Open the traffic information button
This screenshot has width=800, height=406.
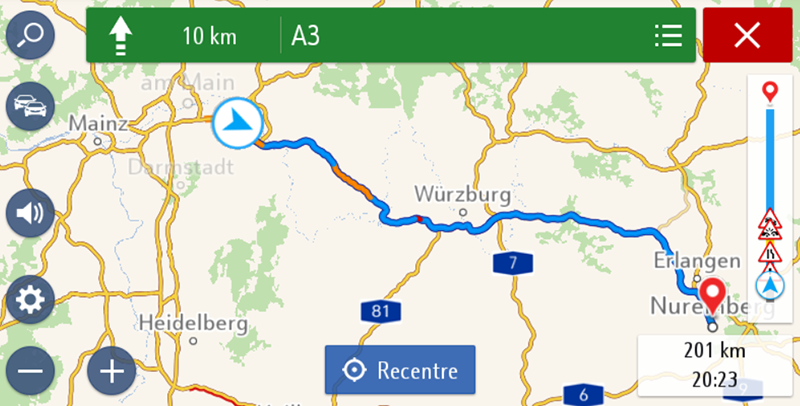30,106
